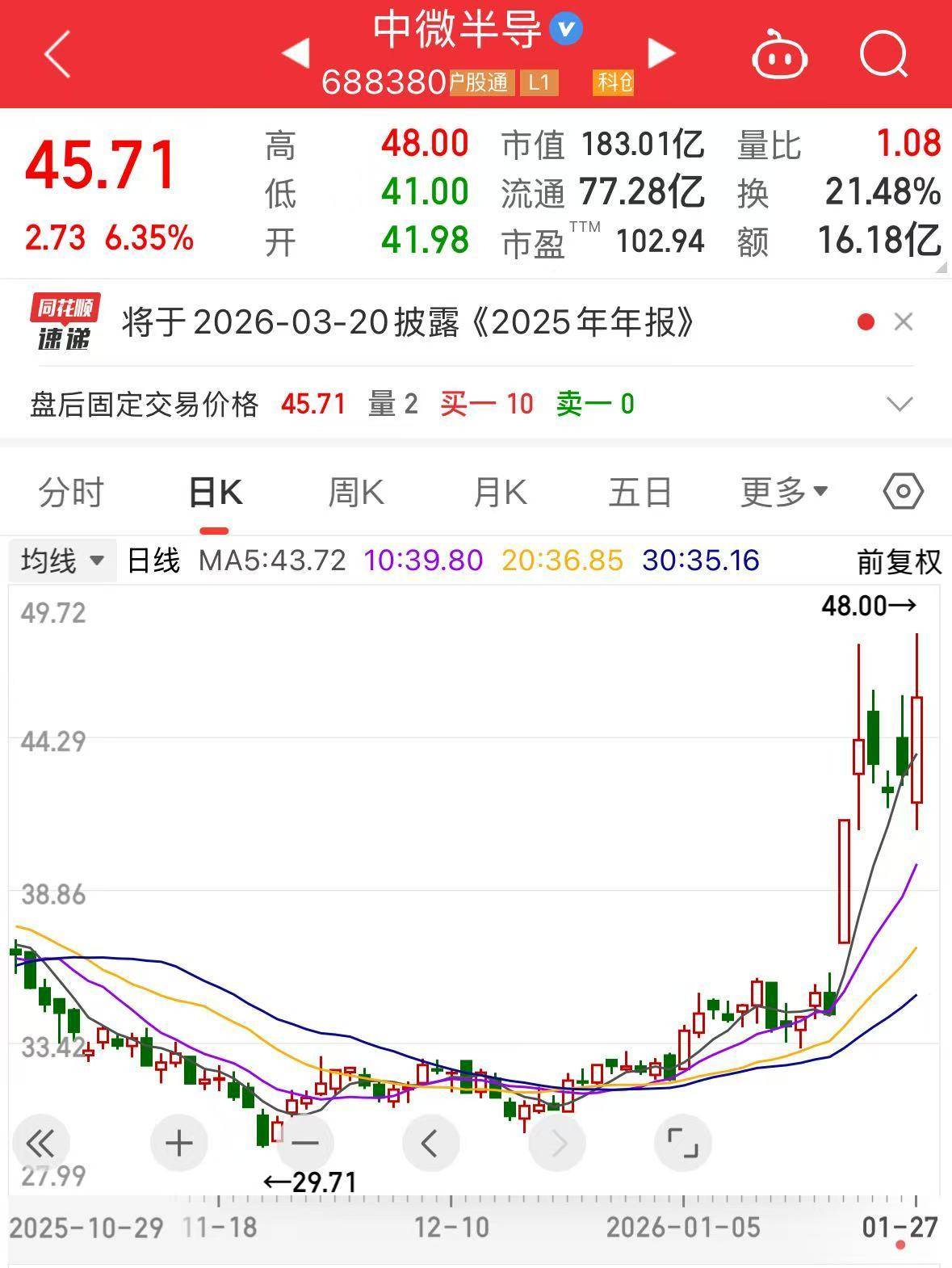Switch to the 分时 chart
Screen dimensions: 952x1268
click(x=71, y=492)
